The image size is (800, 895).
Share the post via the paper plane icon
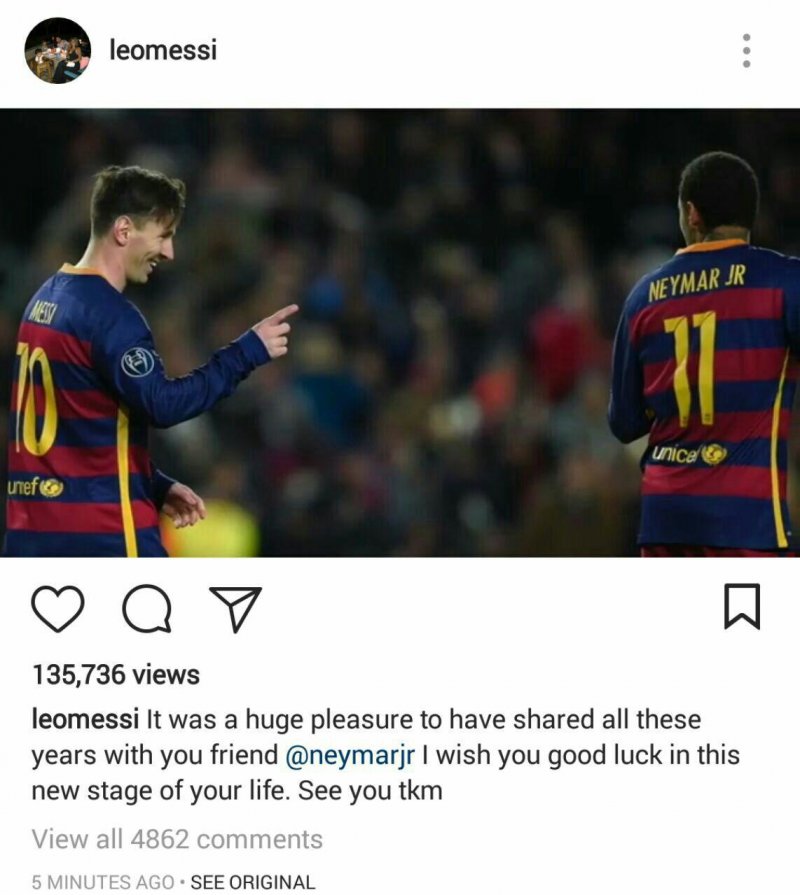pyautogui.click(x=235, y=606)
